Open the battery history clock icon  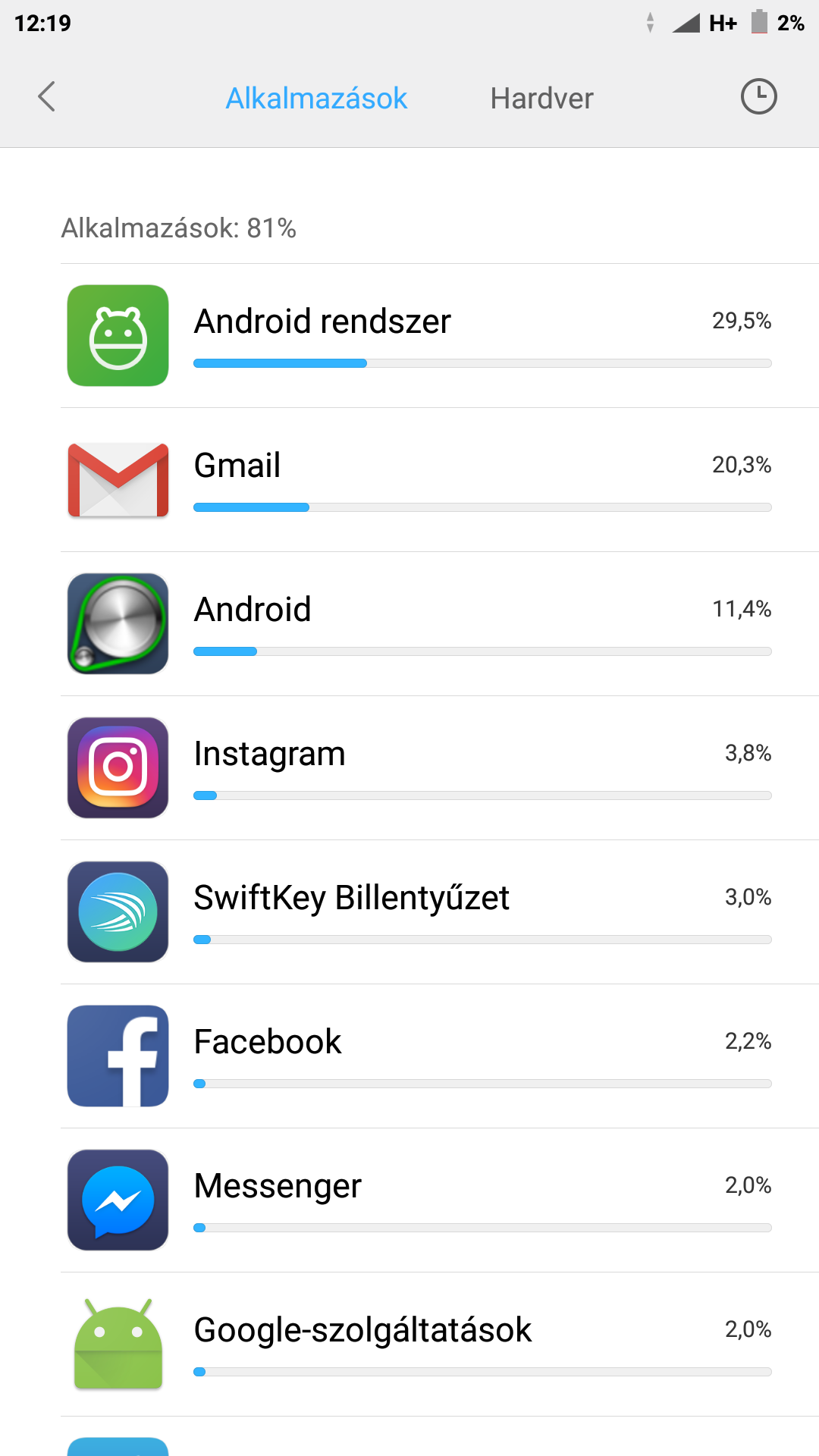coord(758,97)
